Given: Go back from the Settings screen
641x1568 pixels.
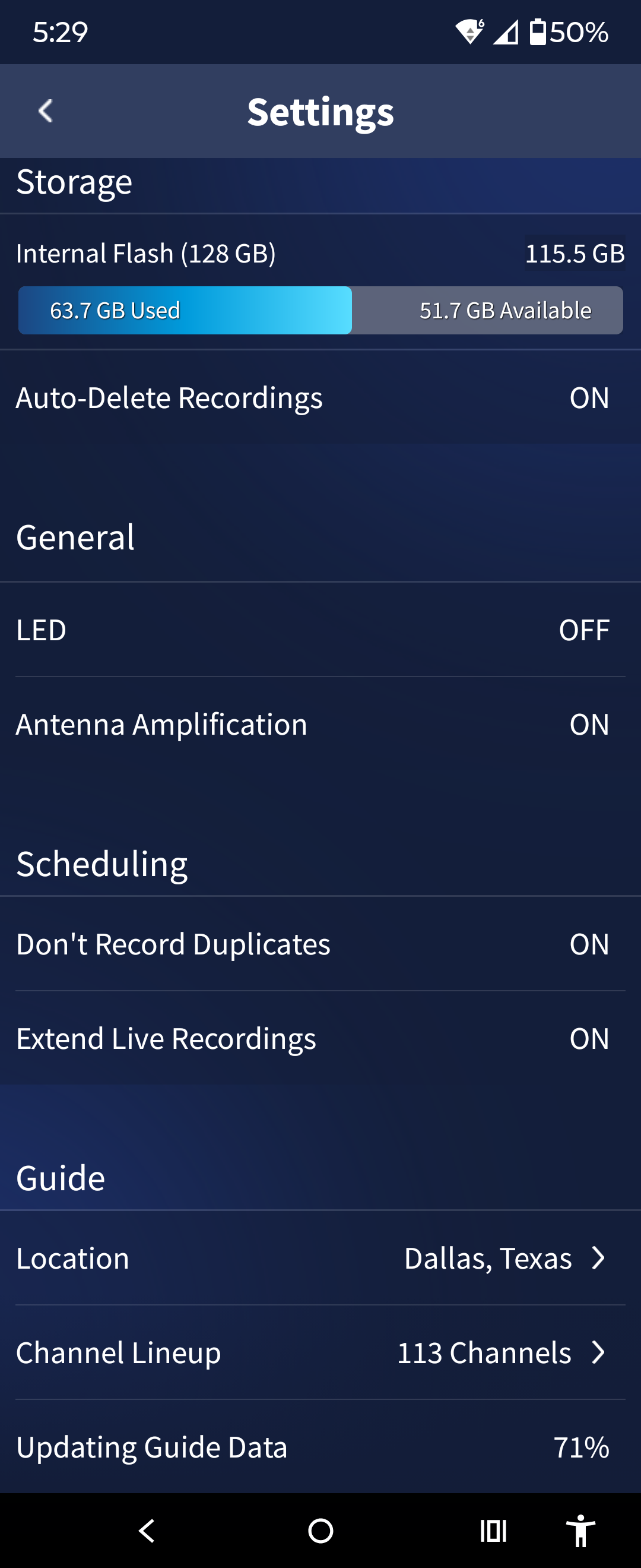Looking at the screenshot, I should click(46, 112).
